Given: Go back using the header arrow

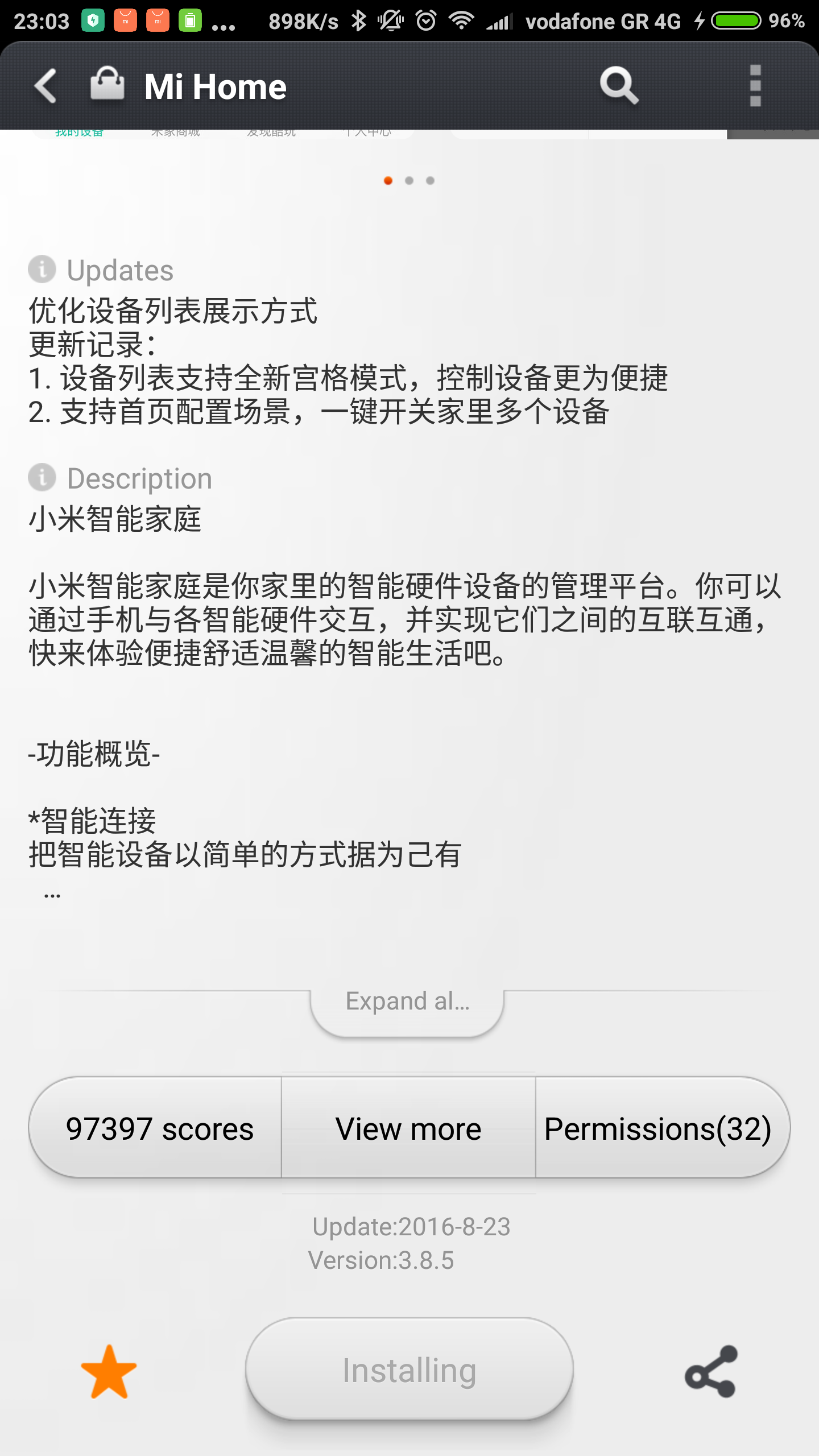Looking at the screenshot, I should 45,86.
